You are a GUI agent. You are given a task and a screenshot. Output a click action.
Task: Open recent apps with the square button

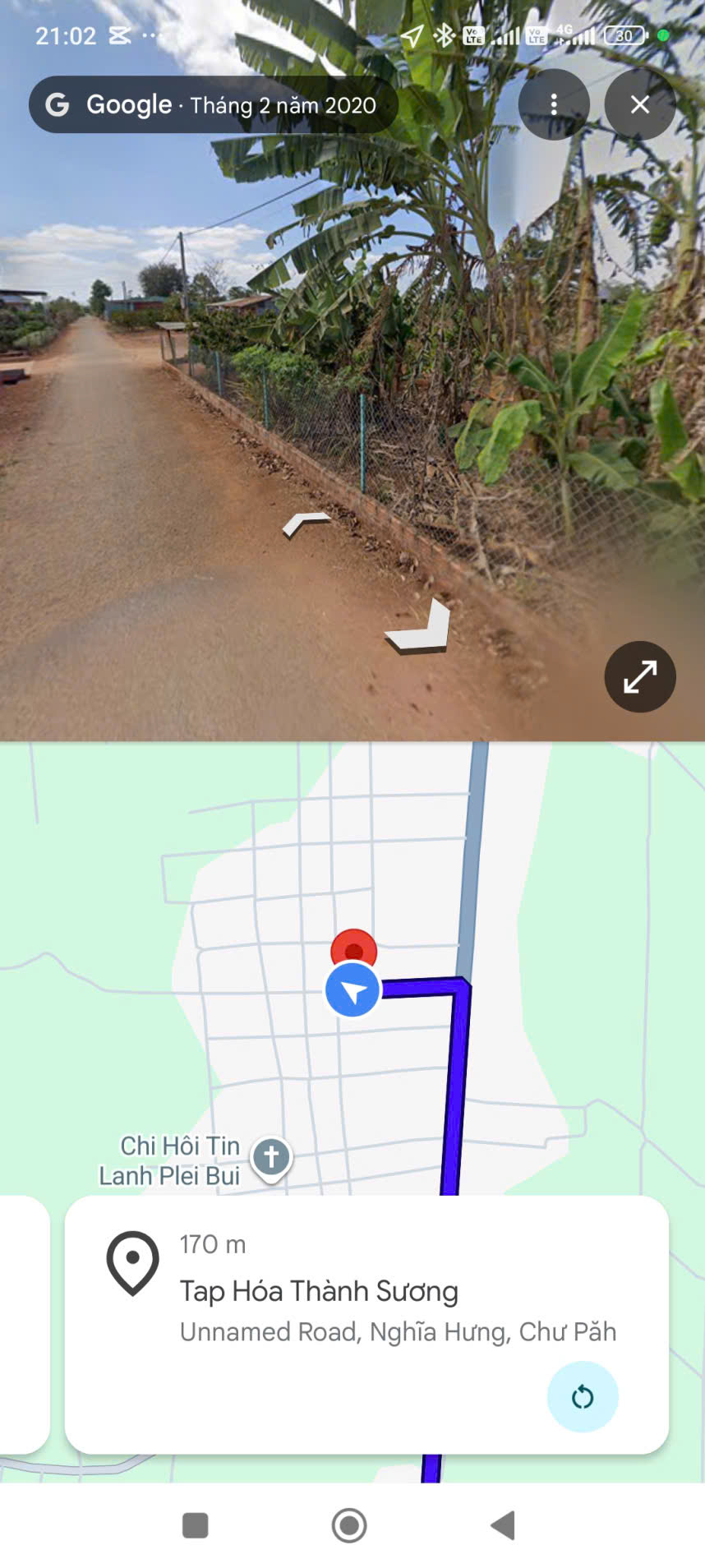(x=195, y=1525)
